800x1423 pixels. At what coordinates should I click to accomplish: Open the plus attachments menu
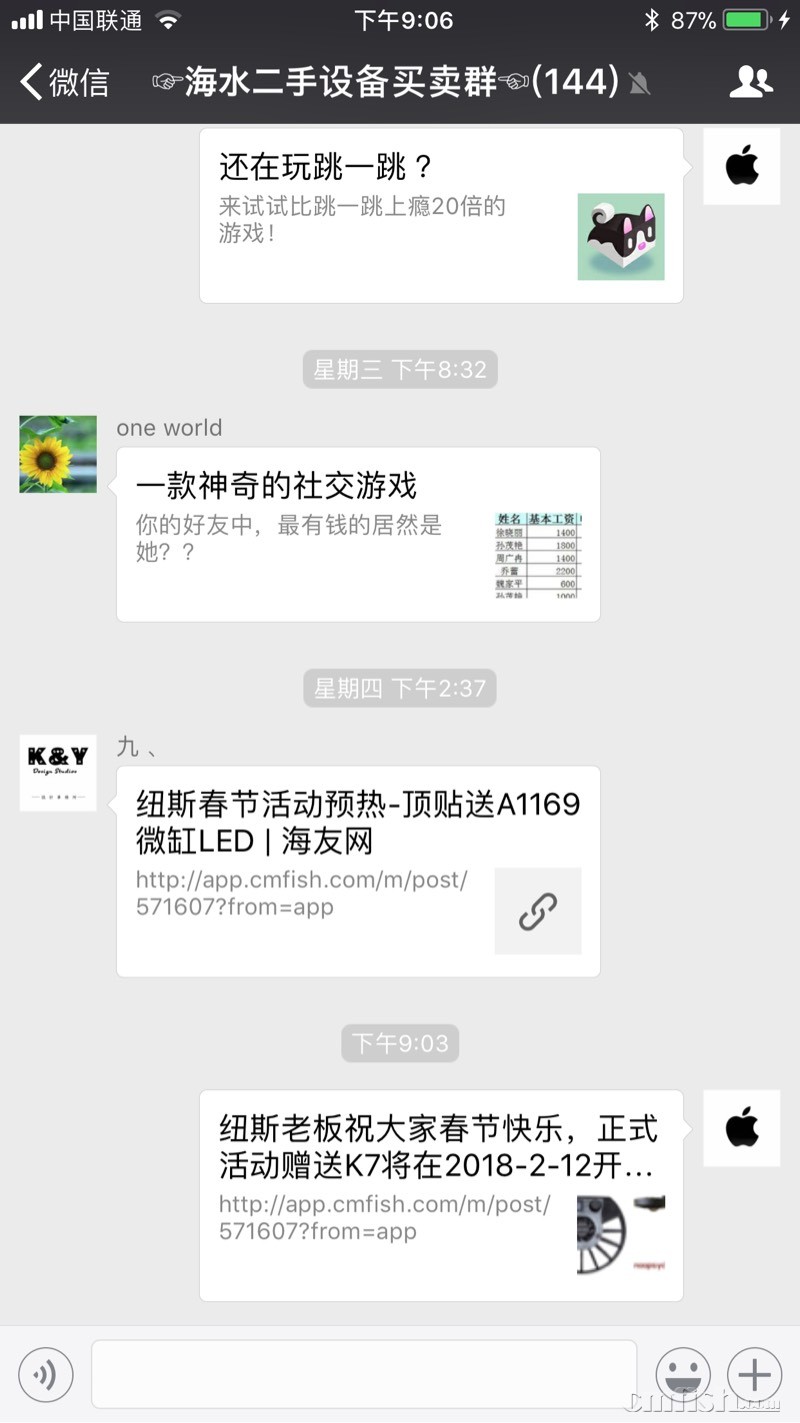point(754,1374)
